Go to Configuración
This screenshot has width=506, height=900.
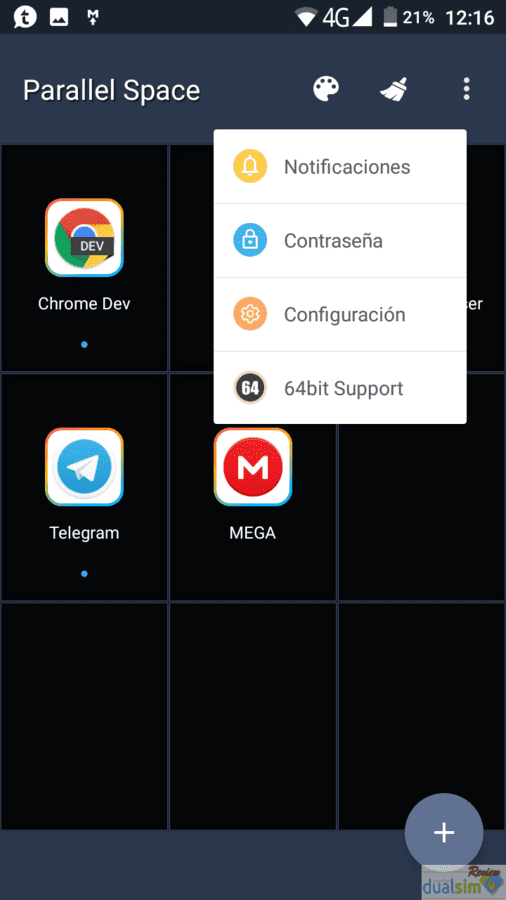click(x=340, y=315)
